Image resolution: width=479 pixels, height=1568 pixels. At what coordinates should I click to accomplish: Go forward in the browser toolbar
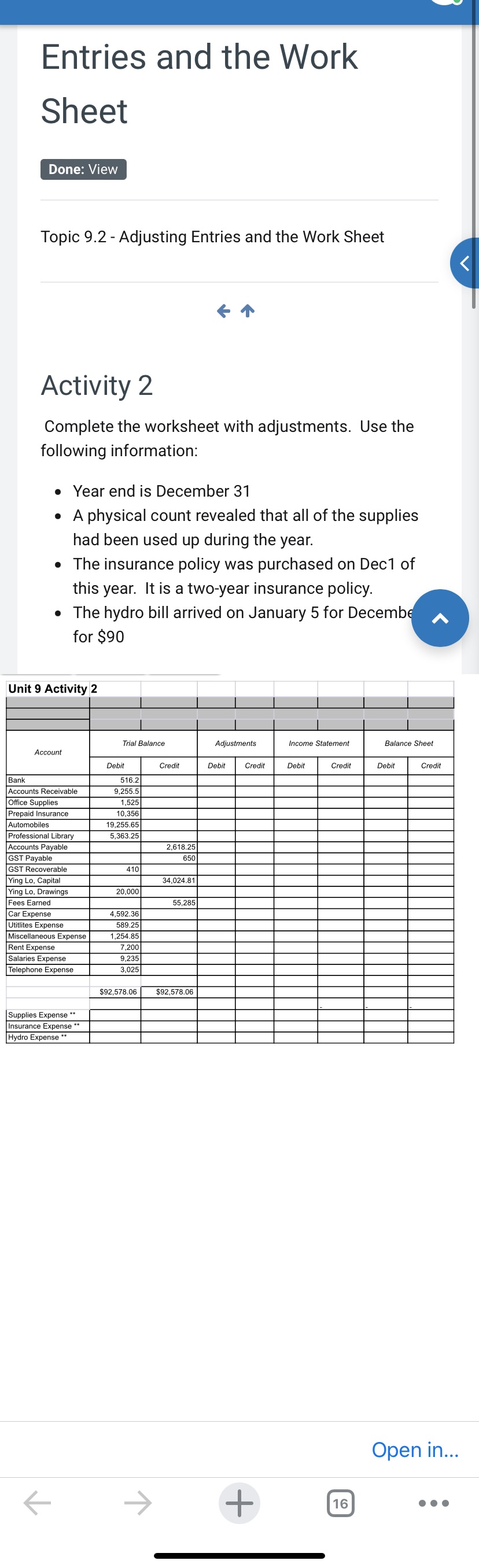point(138,1503)
